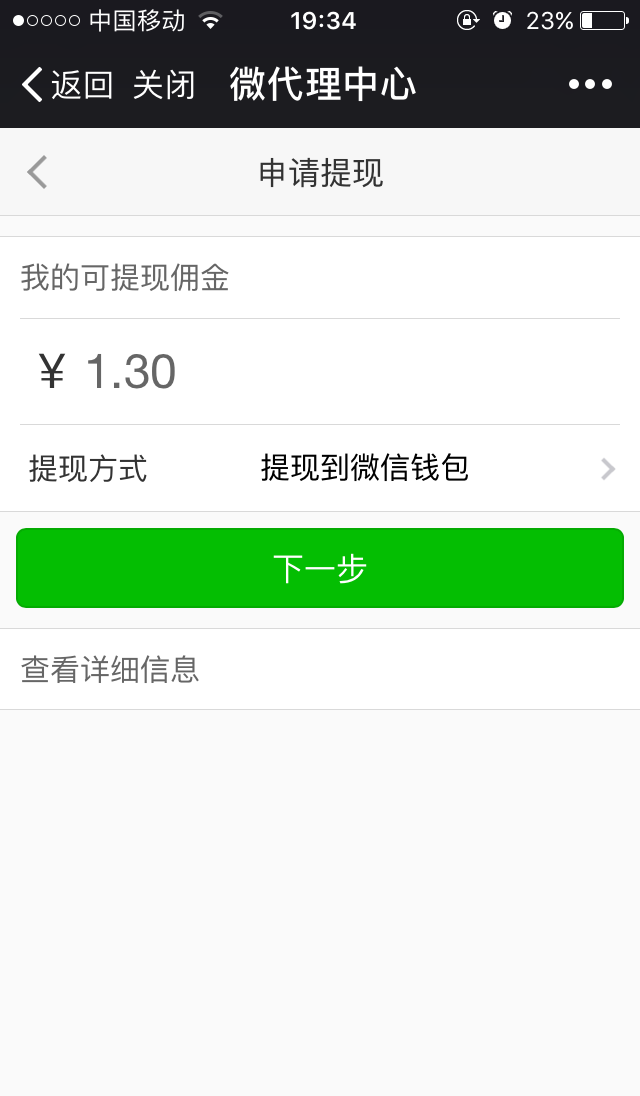Close the page with 关闭
The image size is (640, 1096).
pyautogui.click(x=163, y=85)
